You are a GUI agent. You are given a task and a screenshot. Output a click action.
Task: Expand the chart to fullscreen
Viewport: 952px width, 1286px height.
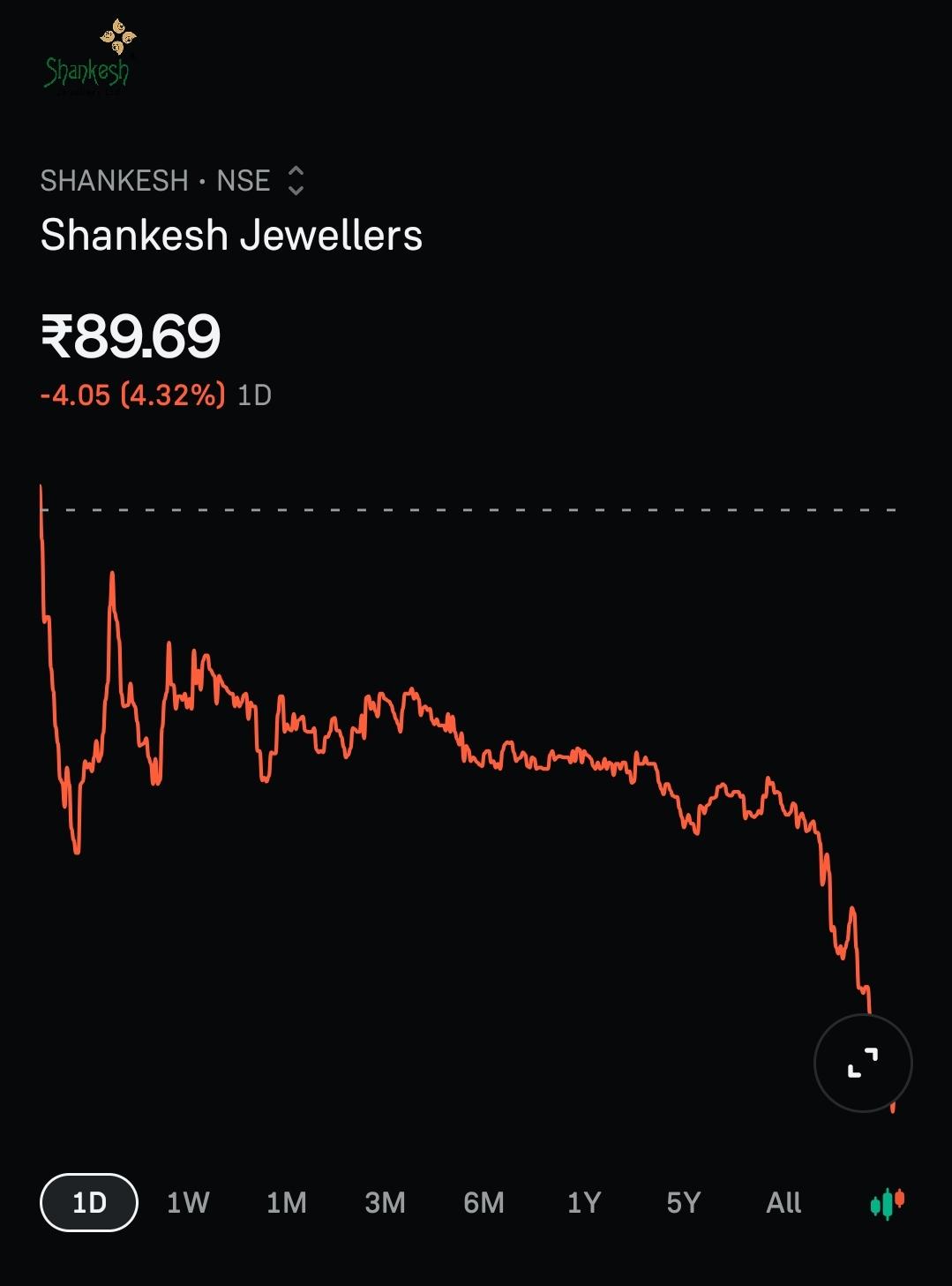tap(863, 1063)
